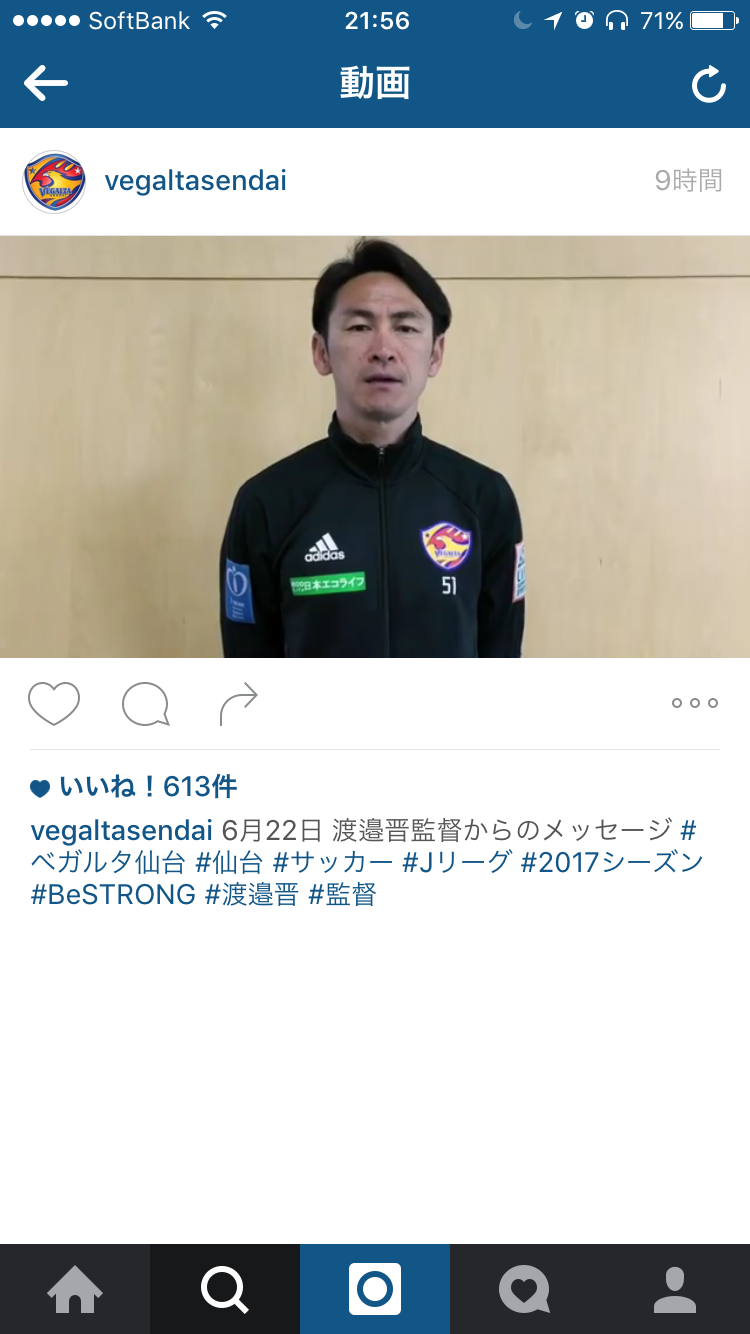Switch to the Home tab
Image resolution: width=750 pixels, height=1334 pixels.
coord(75,1289)
